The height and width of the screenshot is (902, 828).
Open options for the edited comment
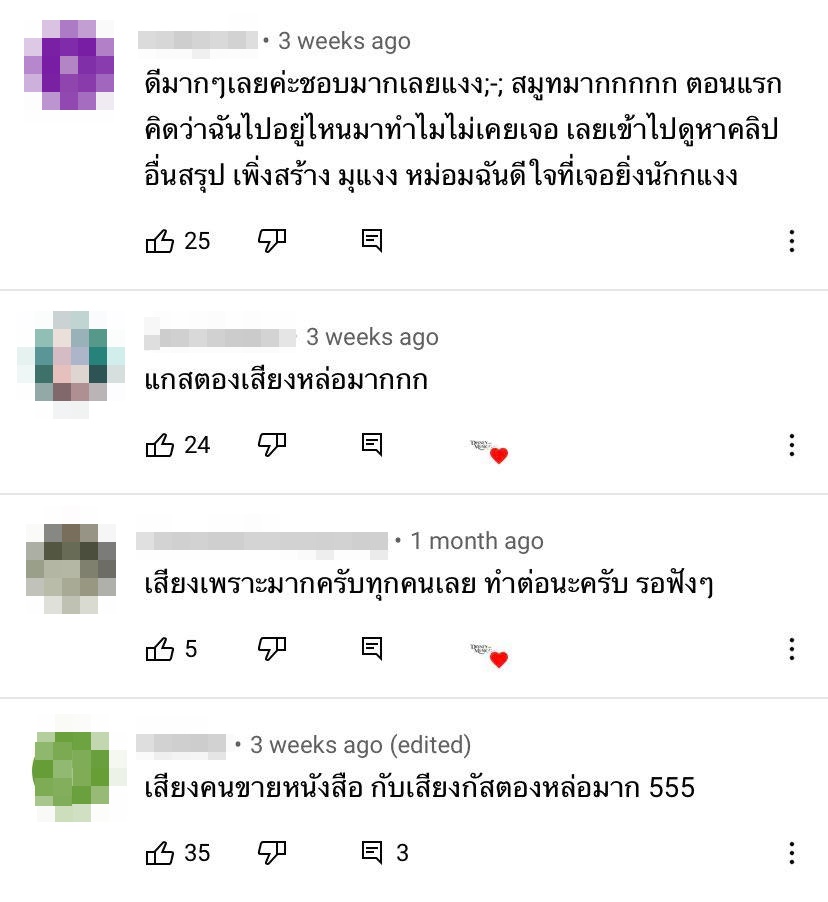tap(791, 853)
